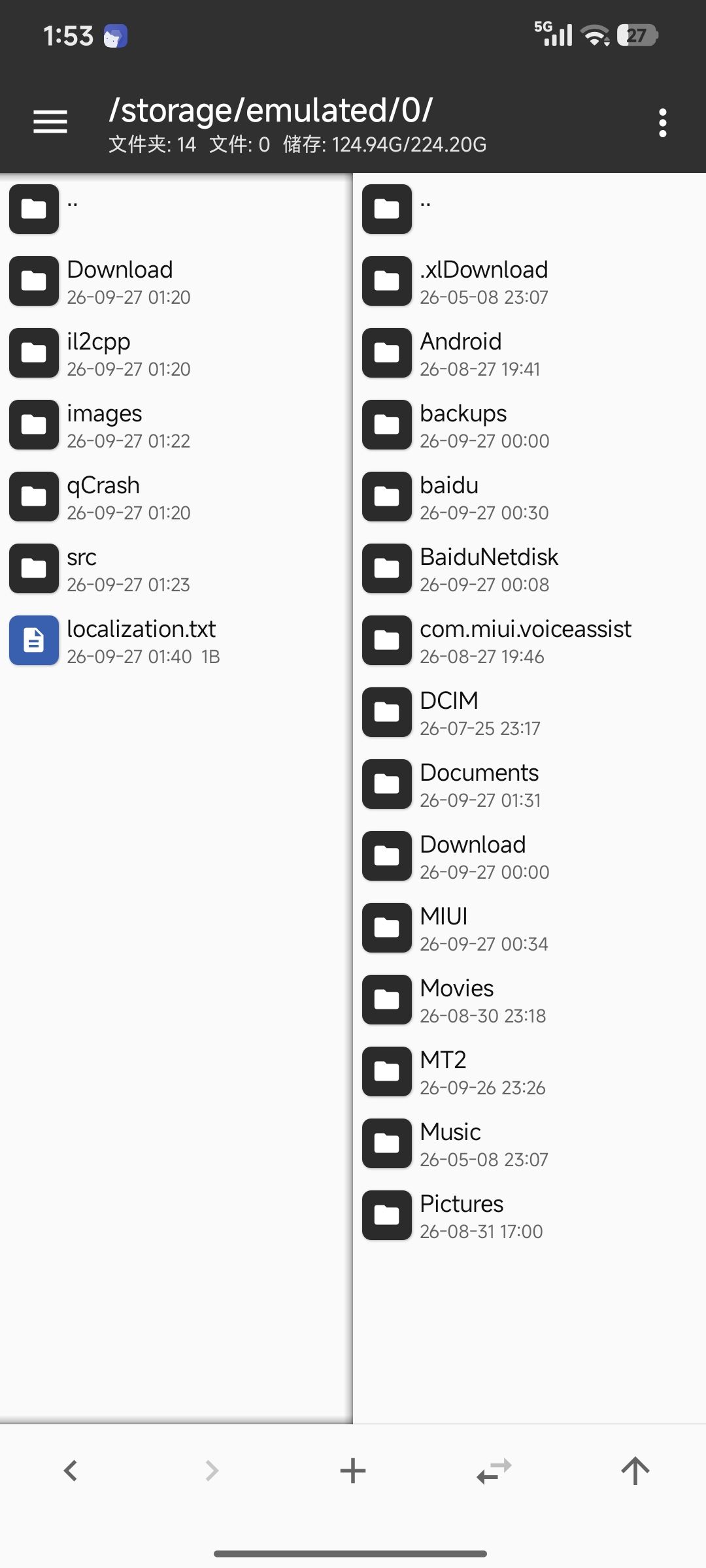Tap the plus button to create new
706x1568 pixels.
pyautogui.click(x=353, y=1471)
